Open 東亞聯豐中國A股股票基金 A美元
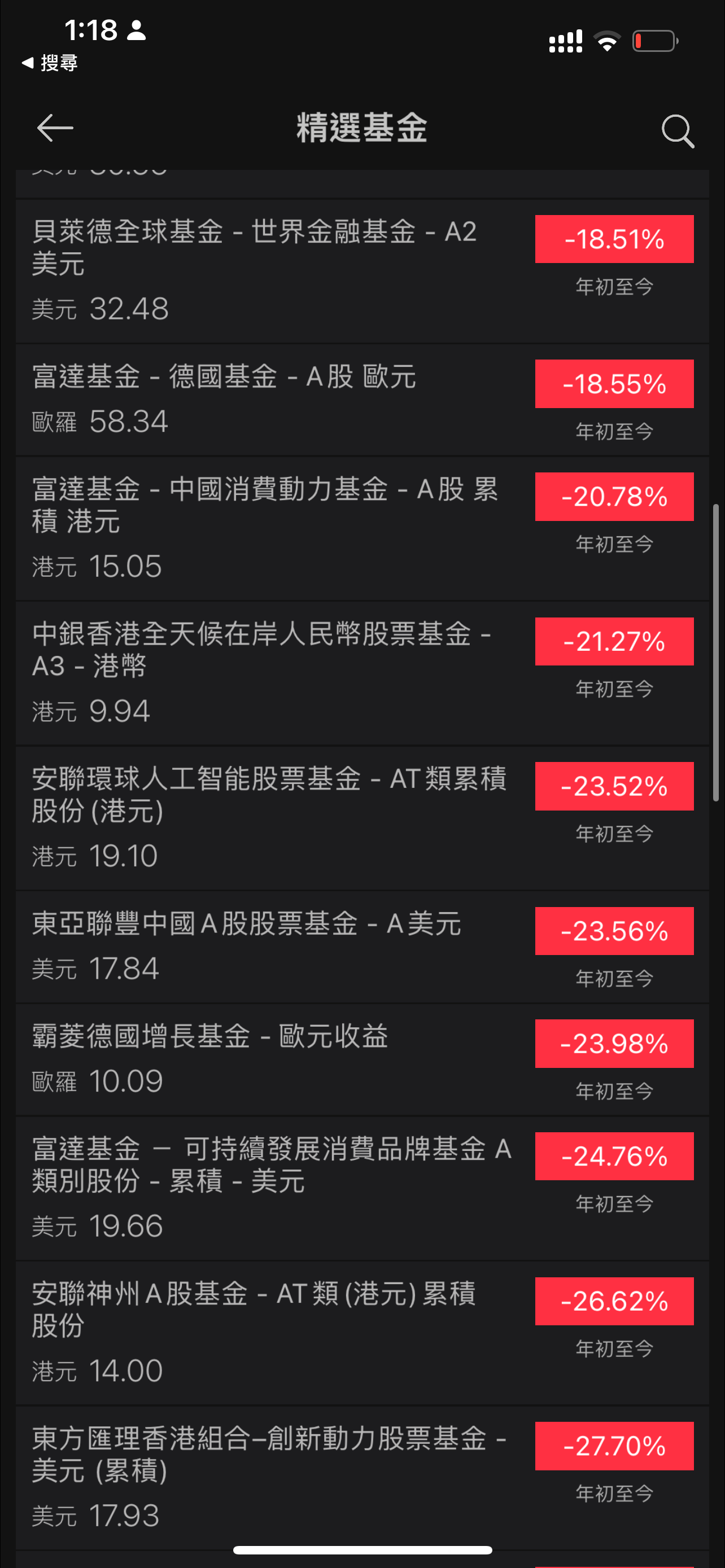This screenshot has height=1568, width=725. point(362,947)
